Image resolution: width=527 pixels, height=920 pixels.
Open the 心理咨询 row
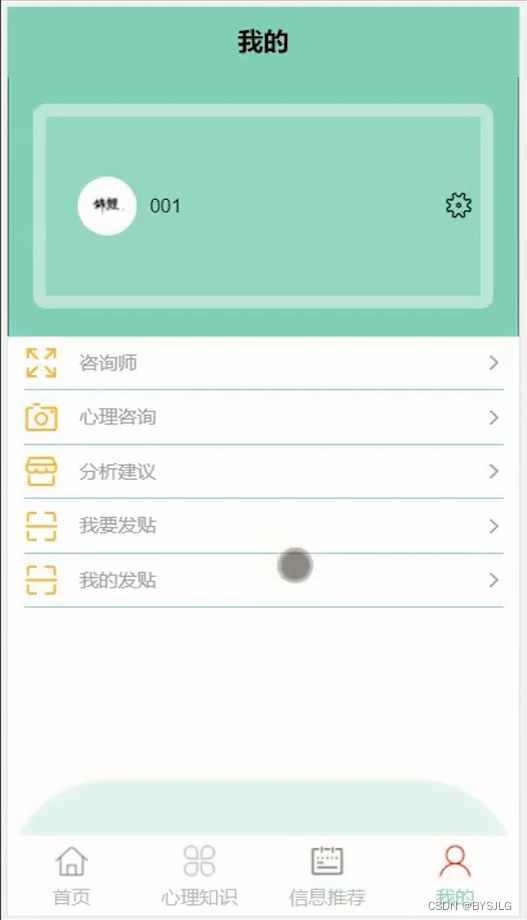point(264,417)
